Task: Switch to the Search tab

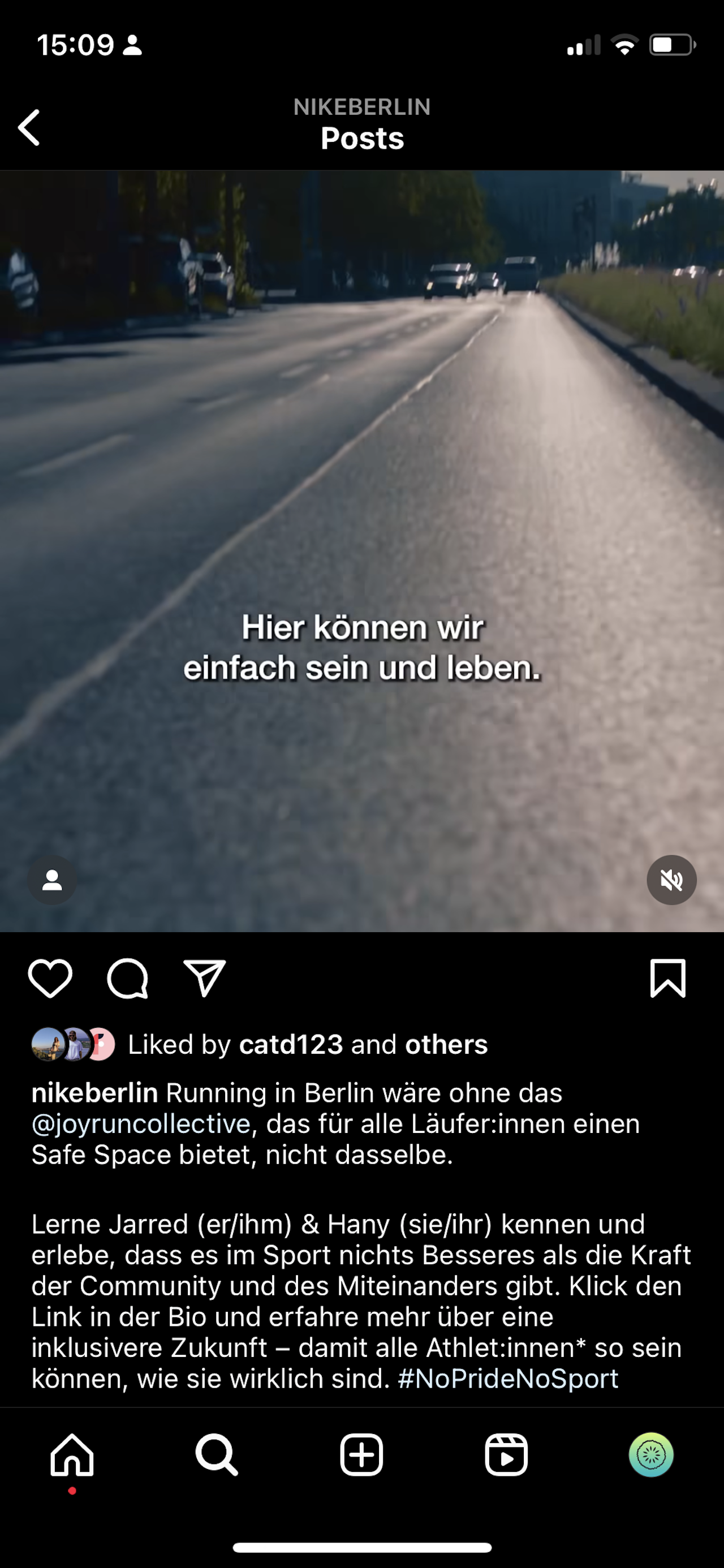Action: click(216, 1455)
